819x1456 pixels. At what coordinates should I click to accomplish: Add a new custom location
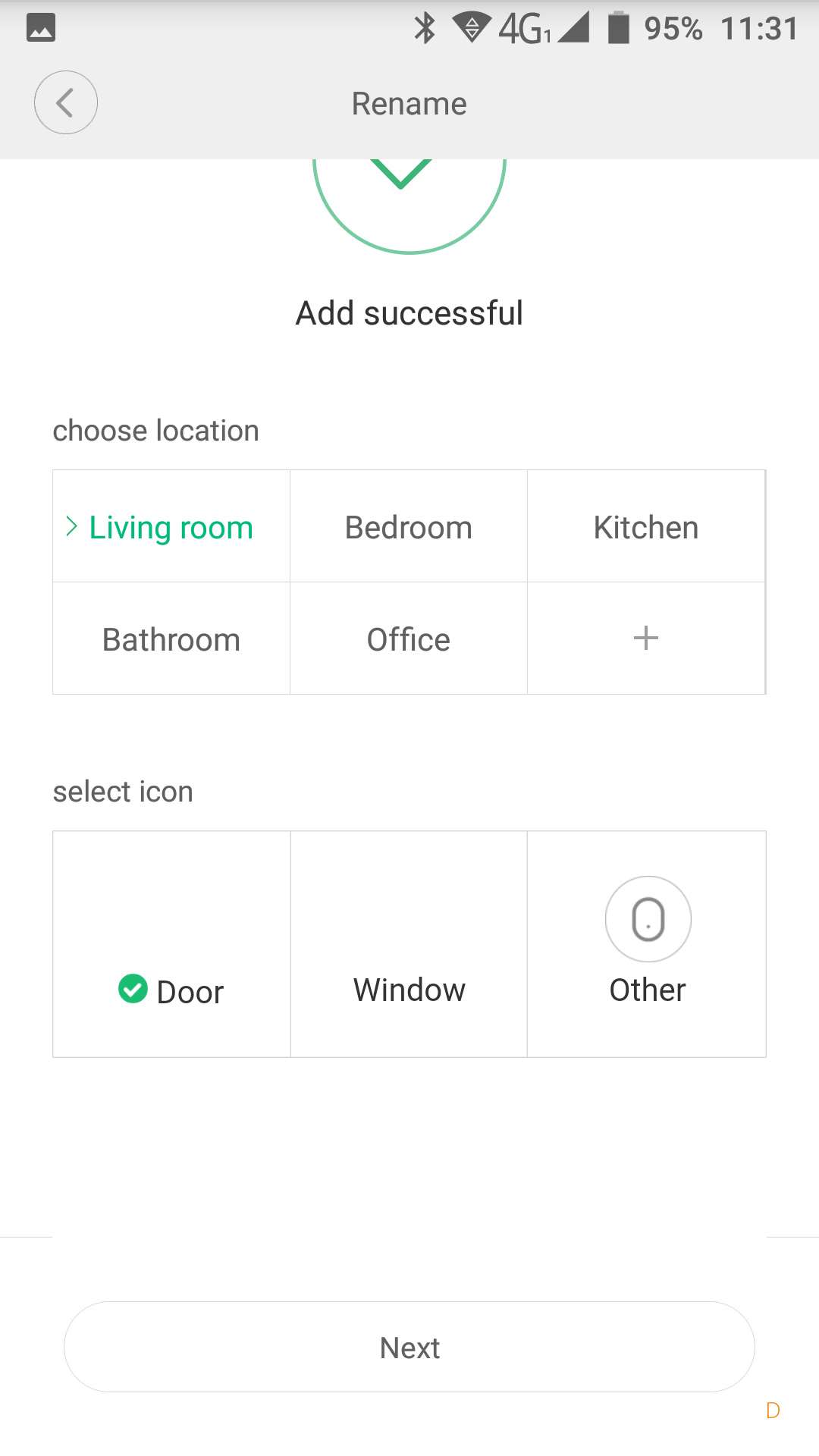646,639
